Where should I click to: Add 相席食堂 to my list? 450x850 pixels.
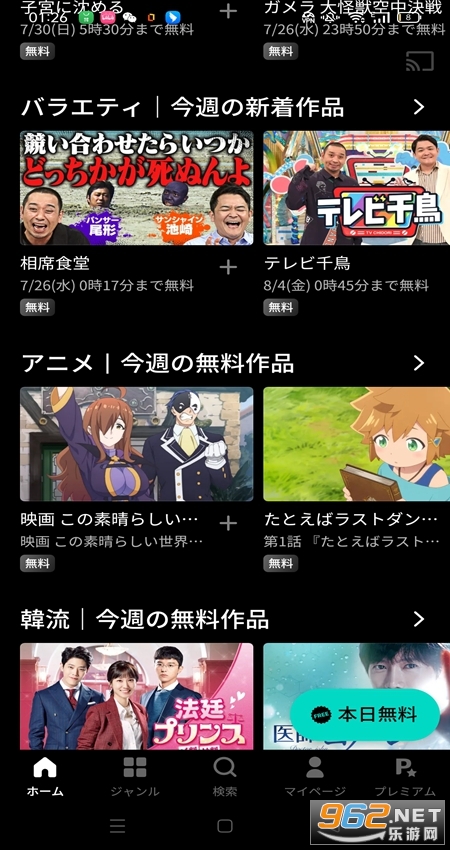[228, 267]
